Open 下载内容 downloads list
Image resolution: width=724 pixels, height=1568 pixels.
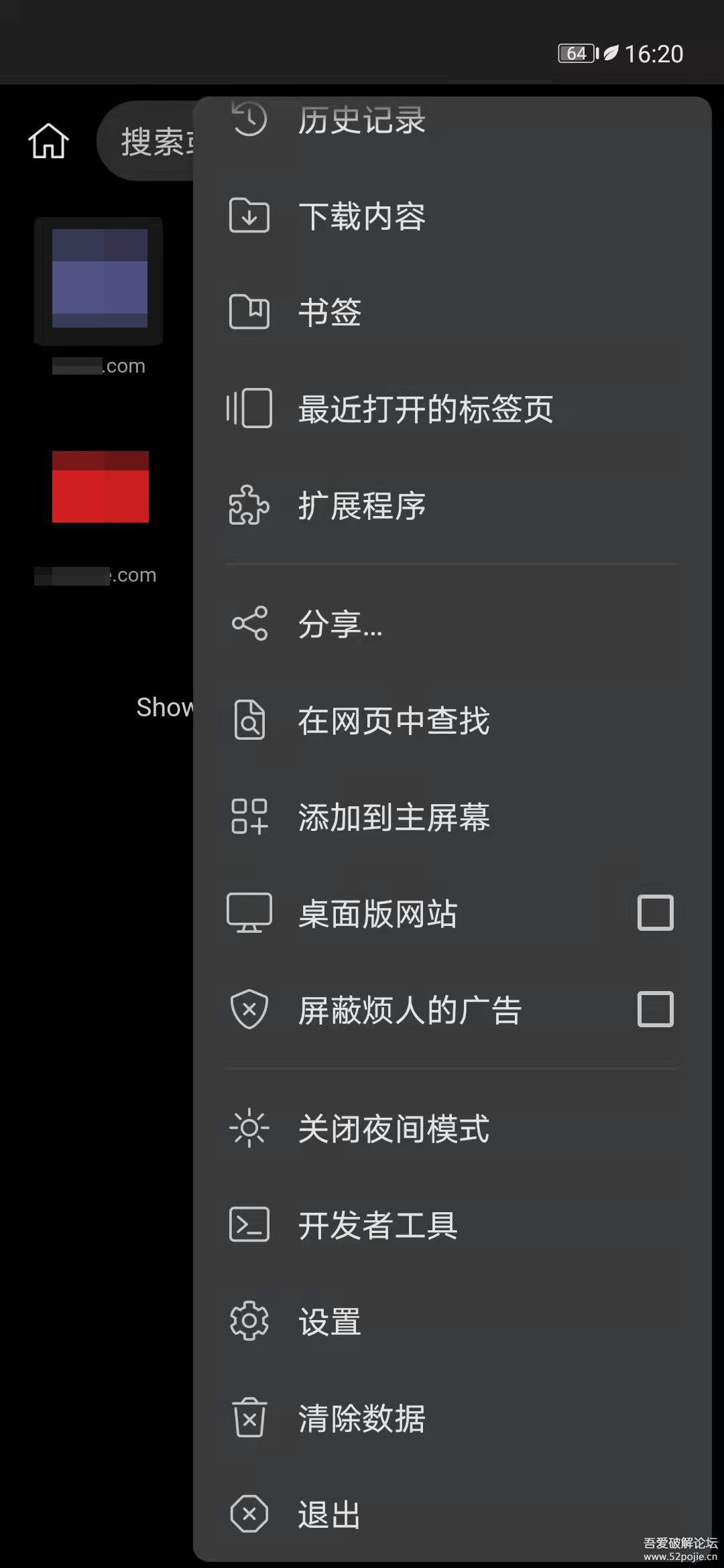(x=362, y=216)
